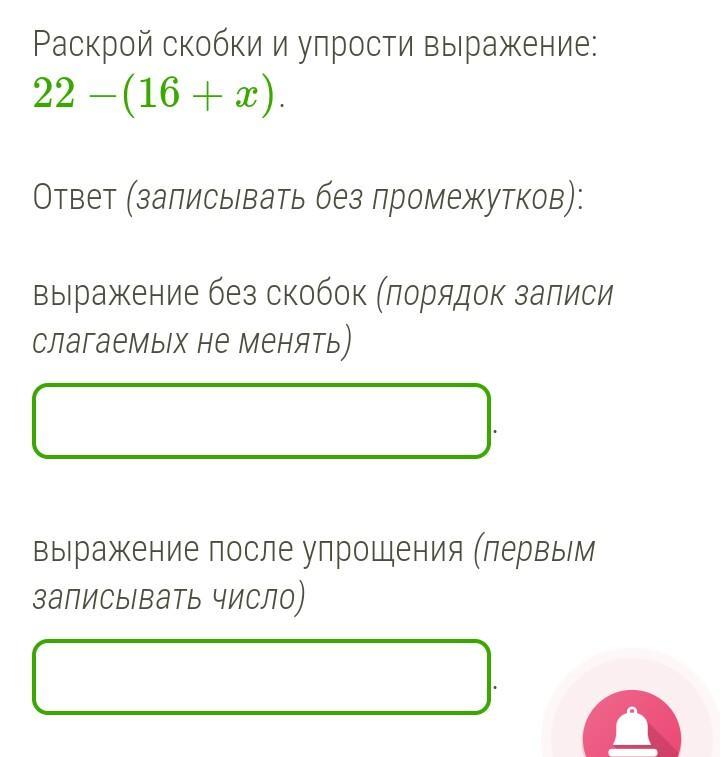Viewport: 720px width, 757px height.
Task: Open the pink notification bell button
Action: click(x=632, y=728)
